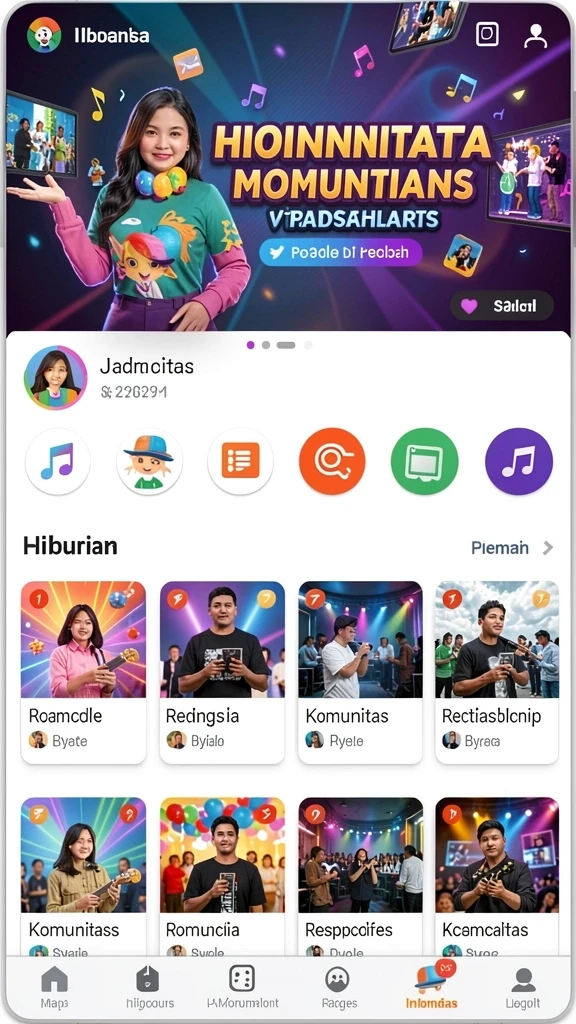Image resolution: width=576 pixels, height=1024 pixels.
Task: Open the Kcamcaltas card
Action: point(497,876)
